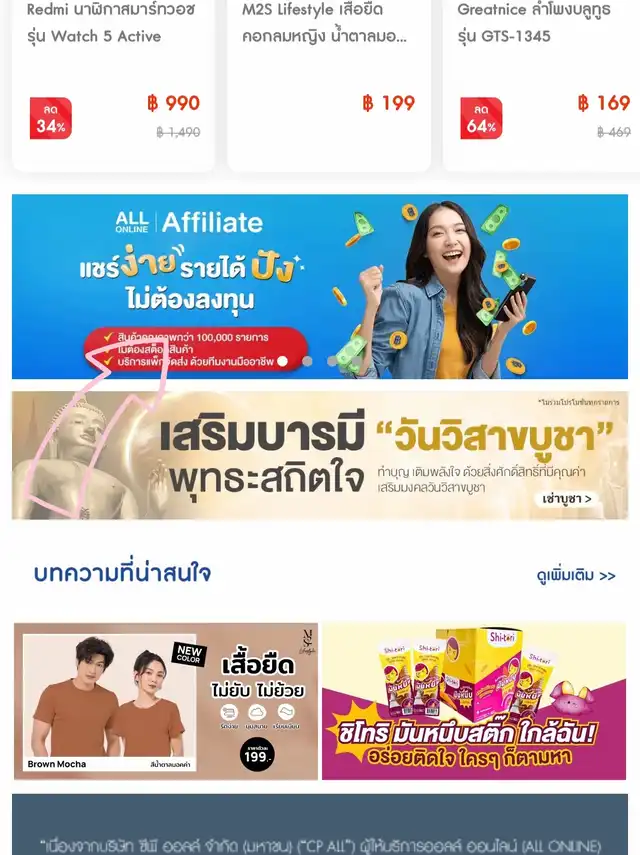Image resolution: width=640 pixels, height=855 pixels.
Task: Open the Brown Mocha t-shirt article
Action: click(166, 701)
